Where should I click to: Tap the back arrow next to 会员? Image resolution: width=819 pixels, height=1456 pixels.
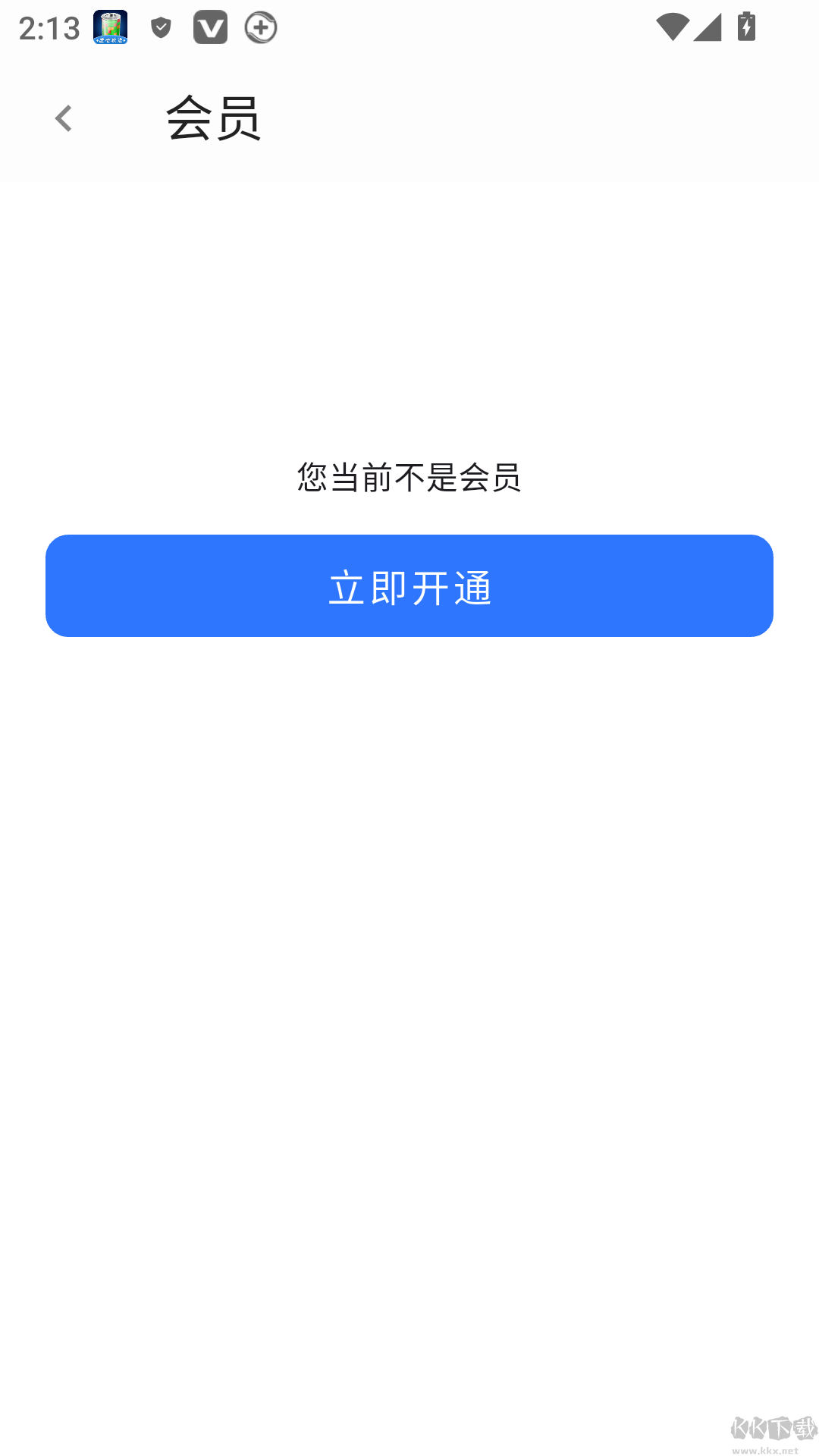(64, 120)
